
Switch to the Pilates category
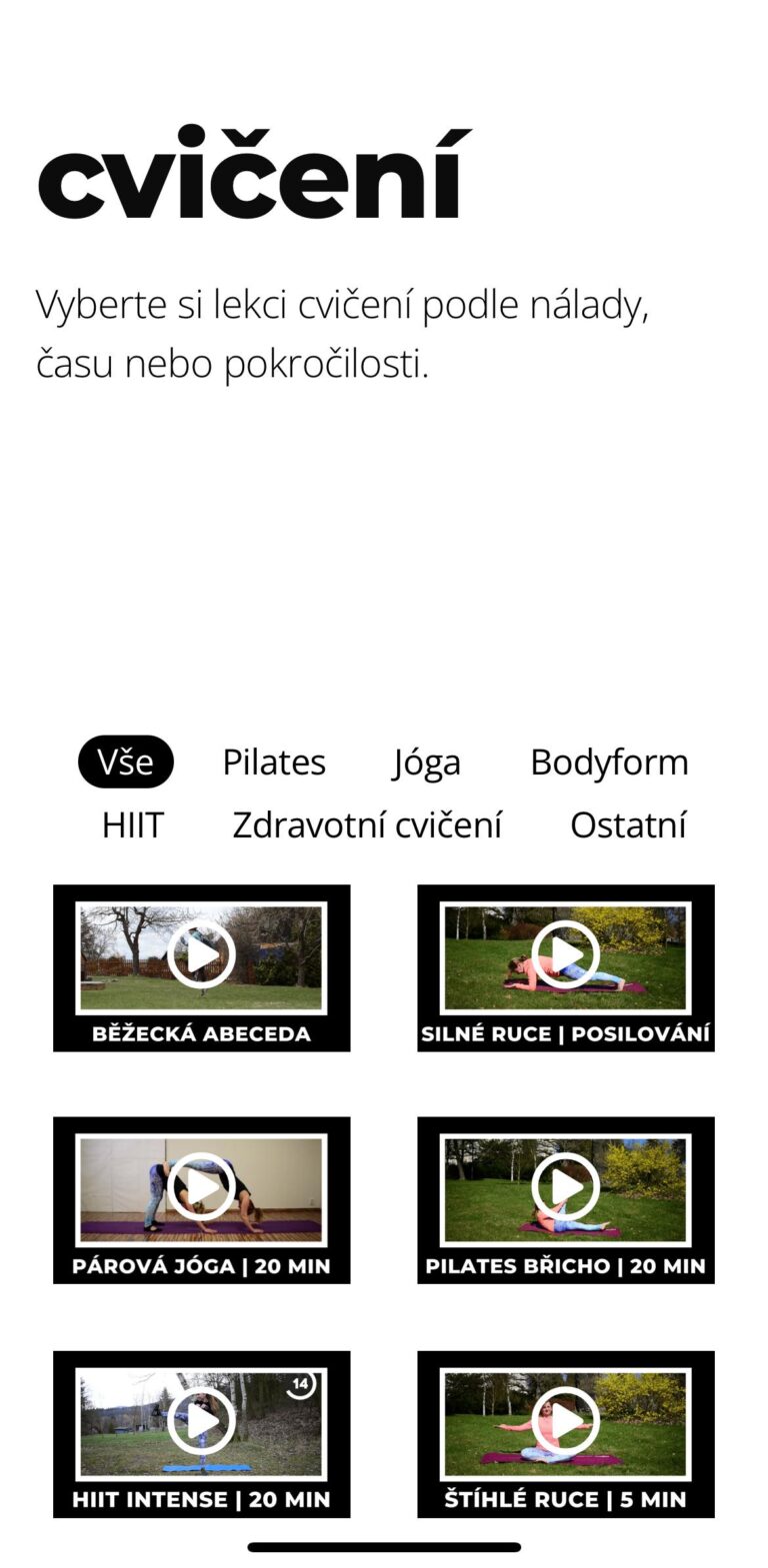274,763
